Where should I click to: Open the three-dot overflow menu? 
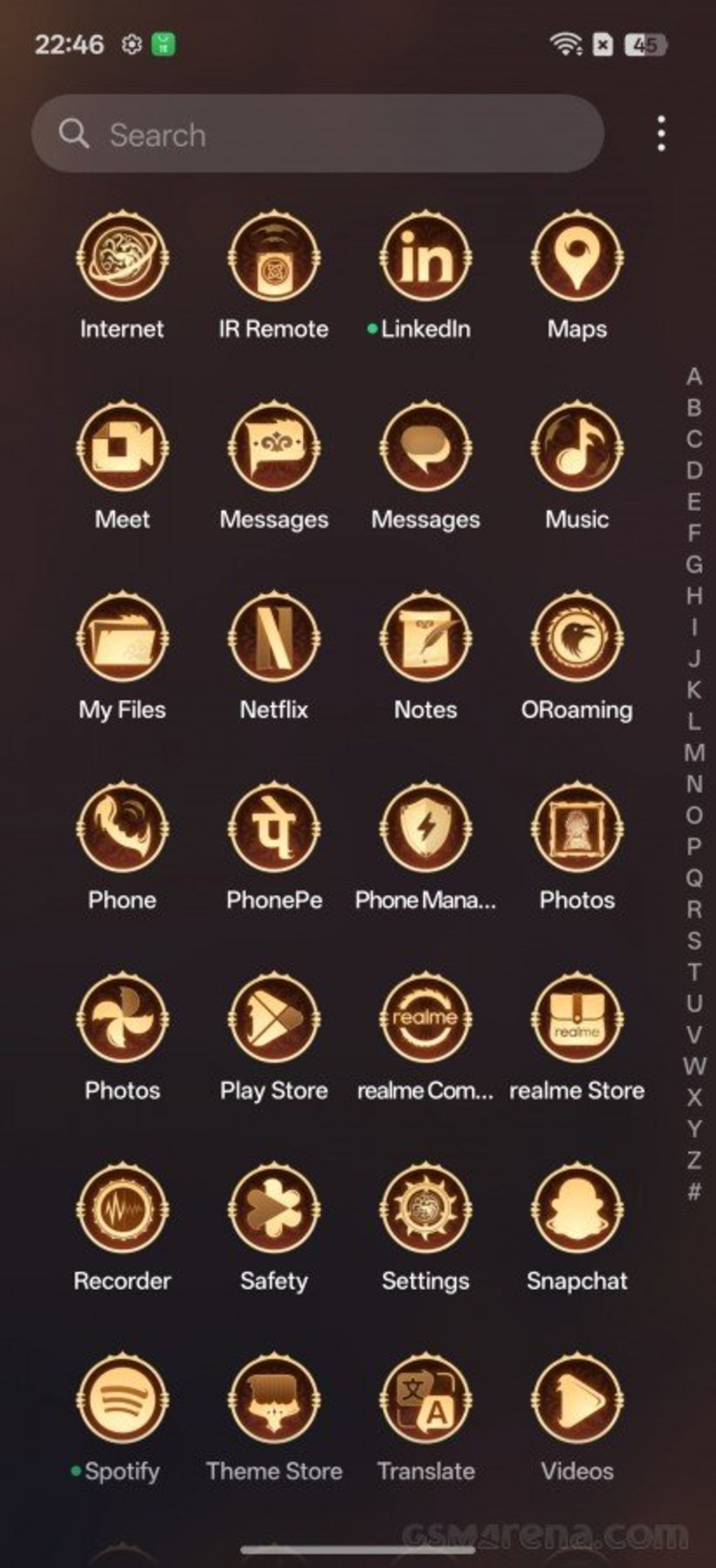(661, 134)
